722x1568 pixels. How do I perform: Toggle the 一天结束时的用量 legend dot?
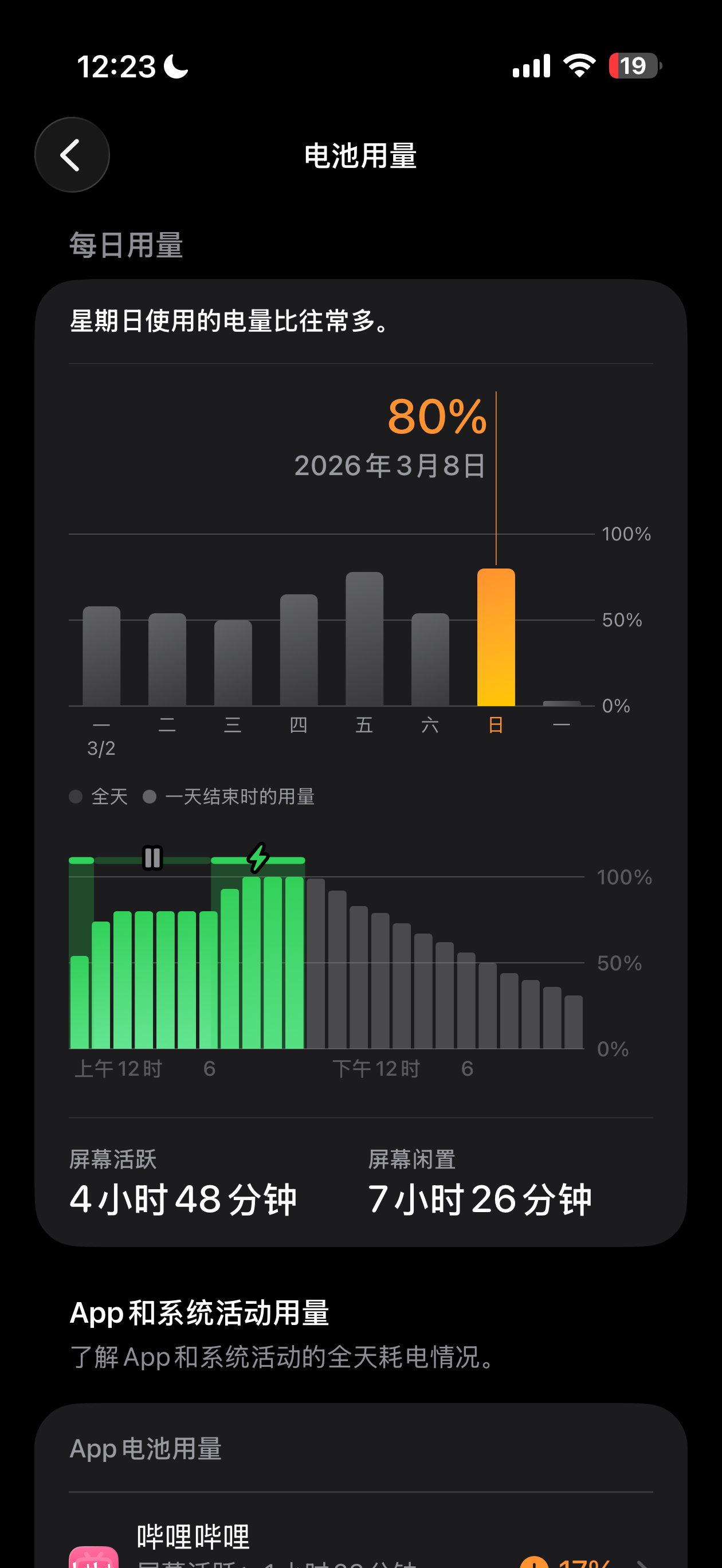(x=150, y=795)
